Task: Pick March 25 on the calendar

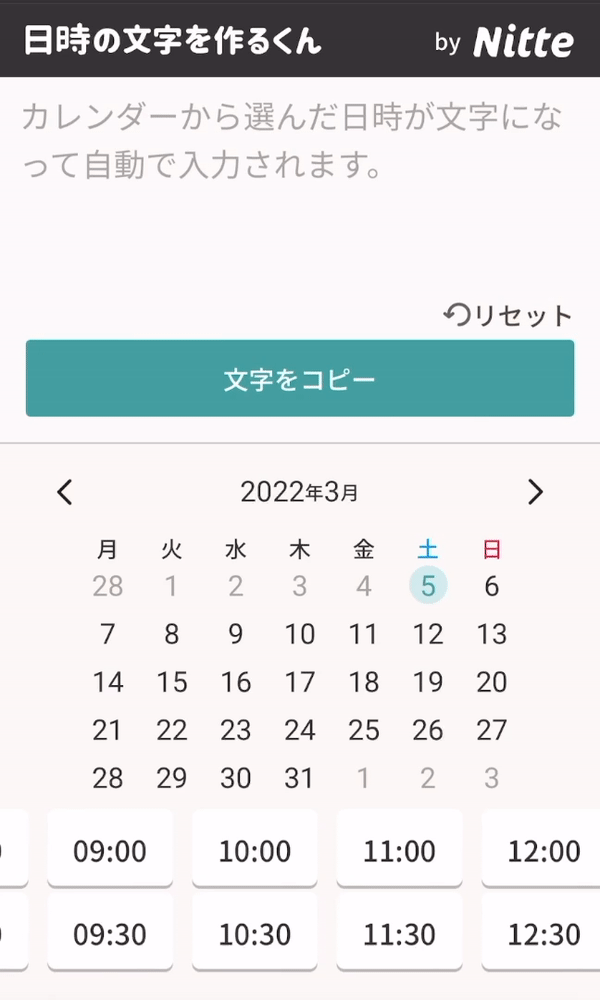Action: 364,730
